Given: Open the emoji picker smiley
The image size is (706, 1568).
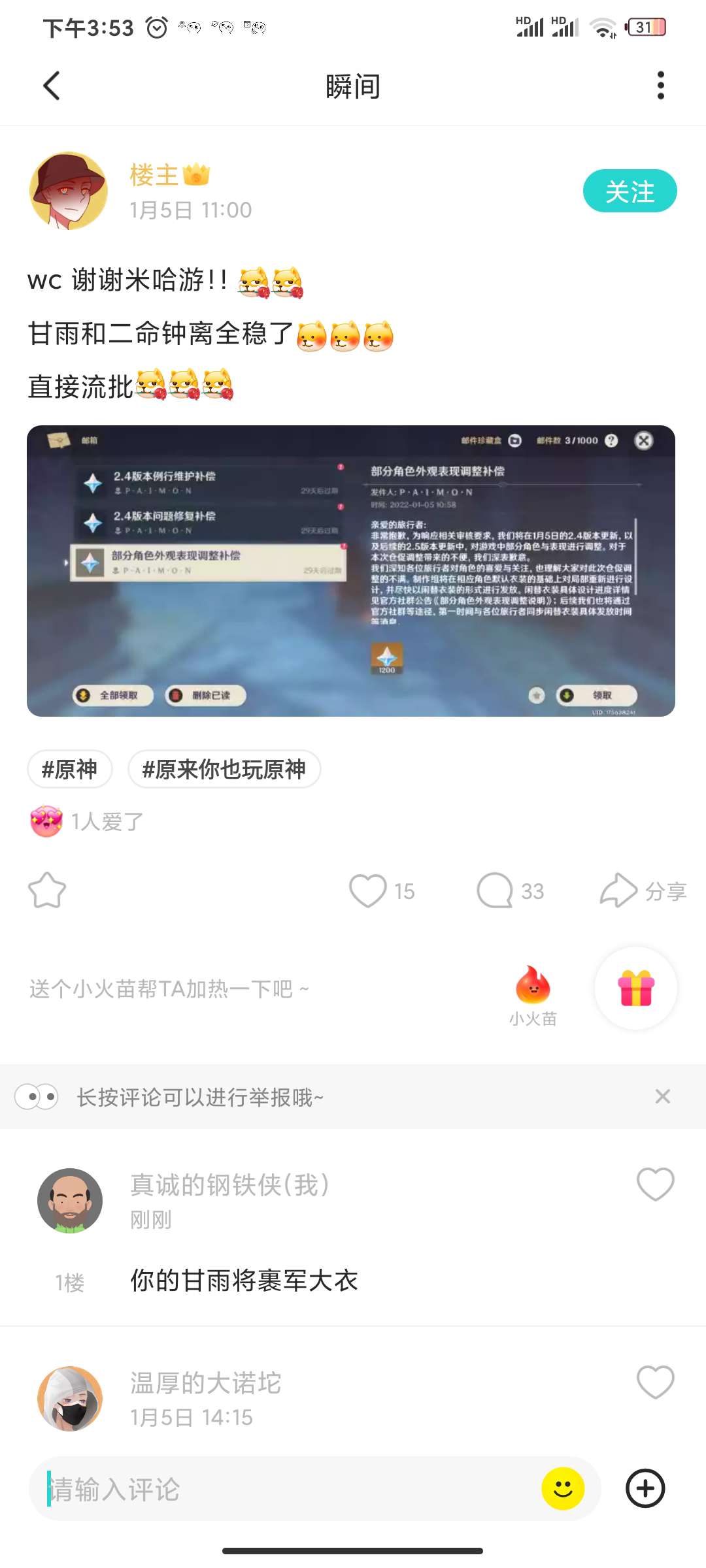Looking at the screenshot, I should click(x=563, y=1489).
